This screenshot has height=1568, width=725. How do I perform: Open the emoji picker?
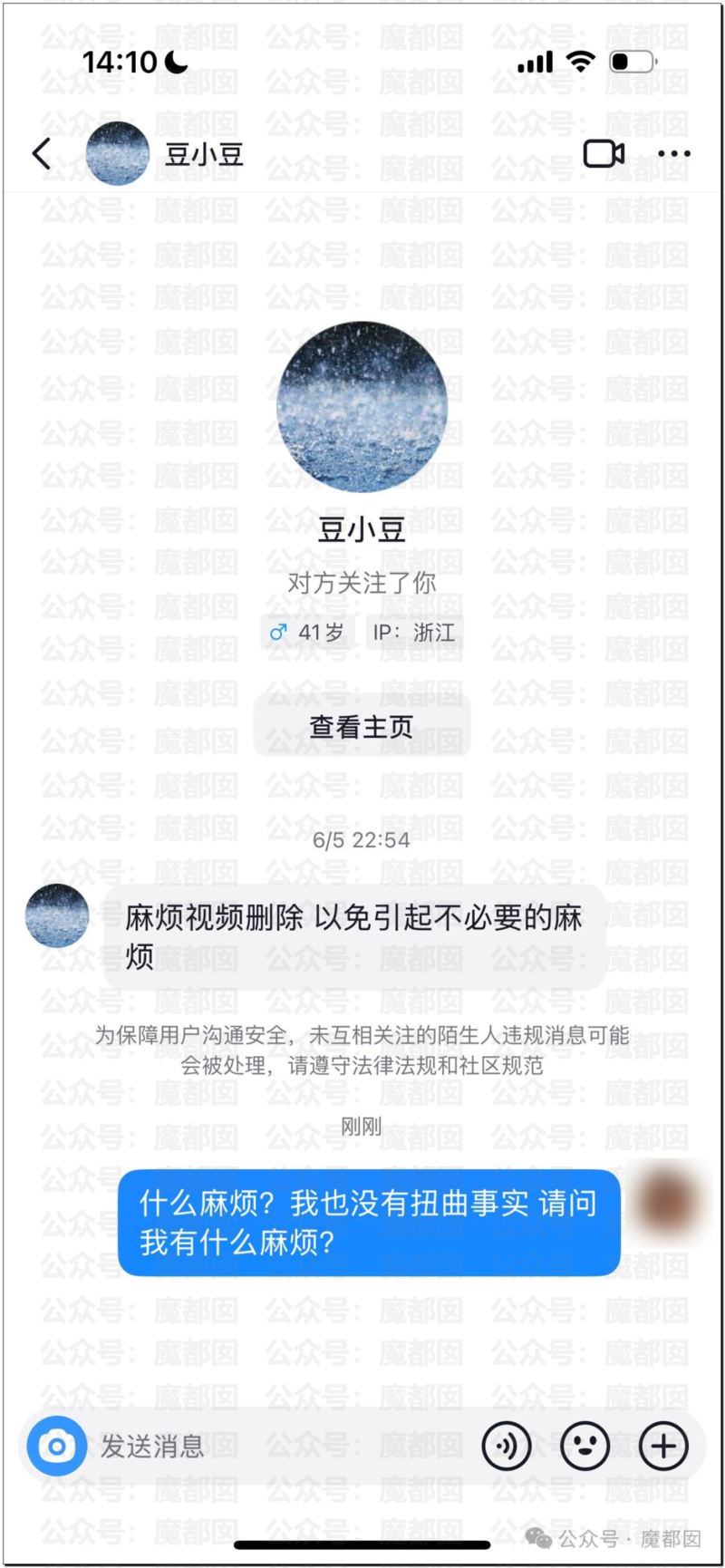[585, 1446]
